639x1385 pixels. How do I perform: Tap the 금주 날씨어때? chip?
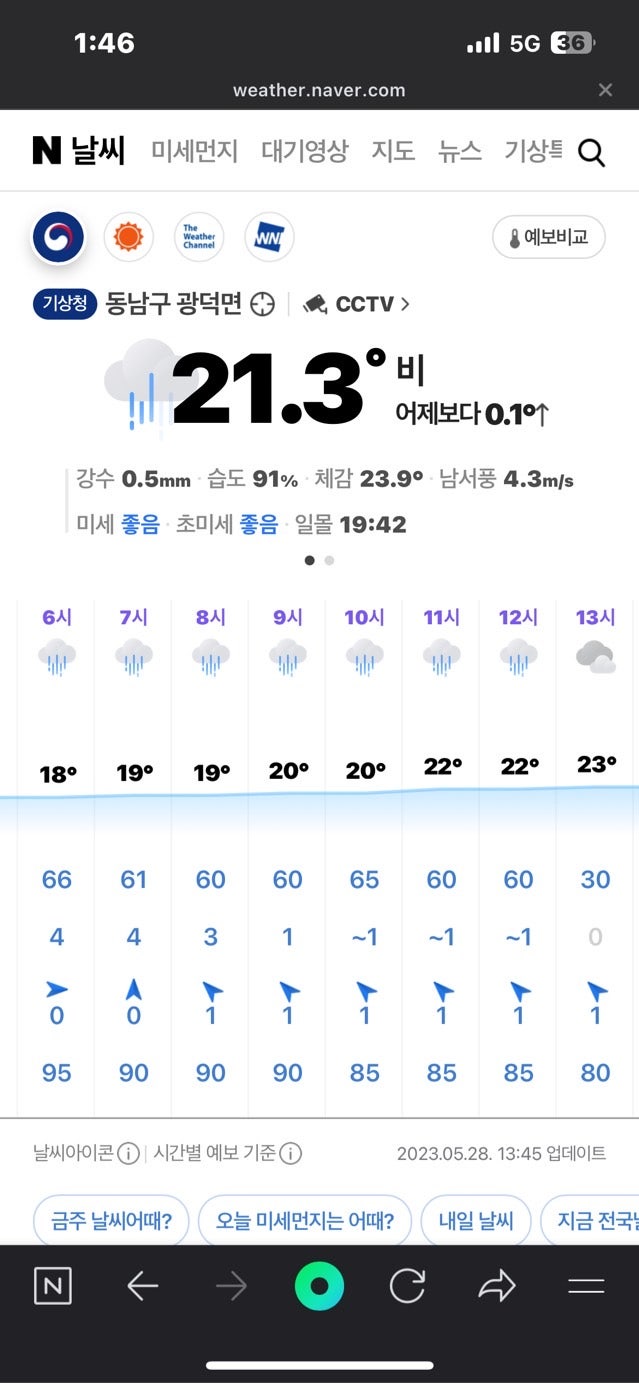pos(111,1221)
